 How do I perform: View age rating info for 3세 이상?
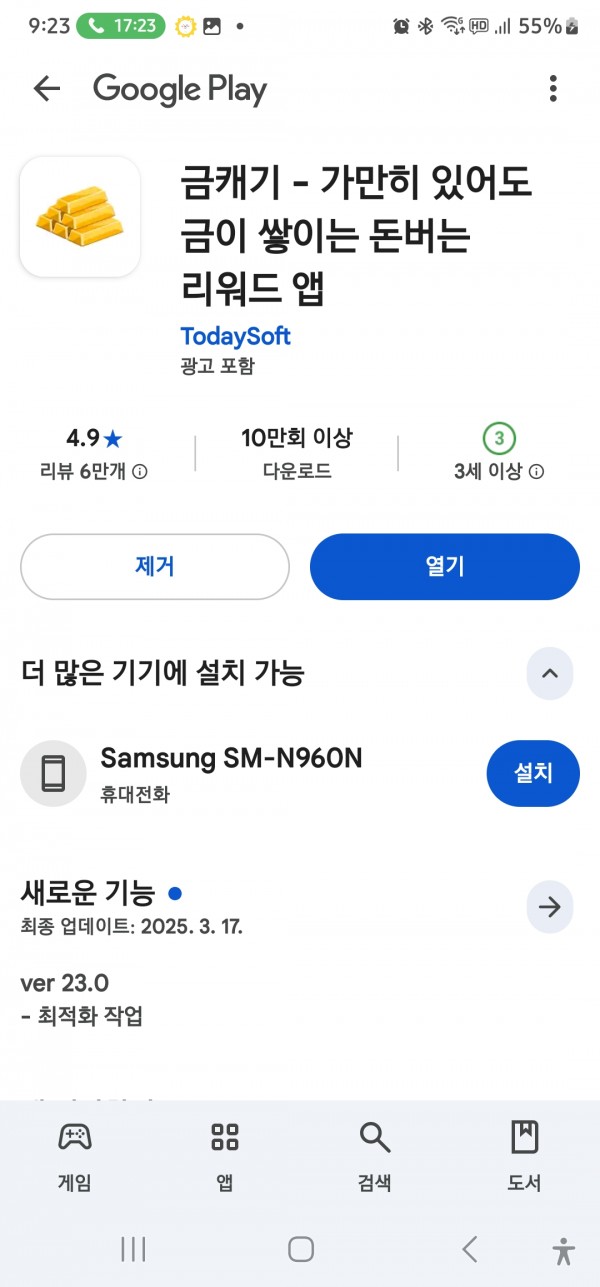[536, 472]
